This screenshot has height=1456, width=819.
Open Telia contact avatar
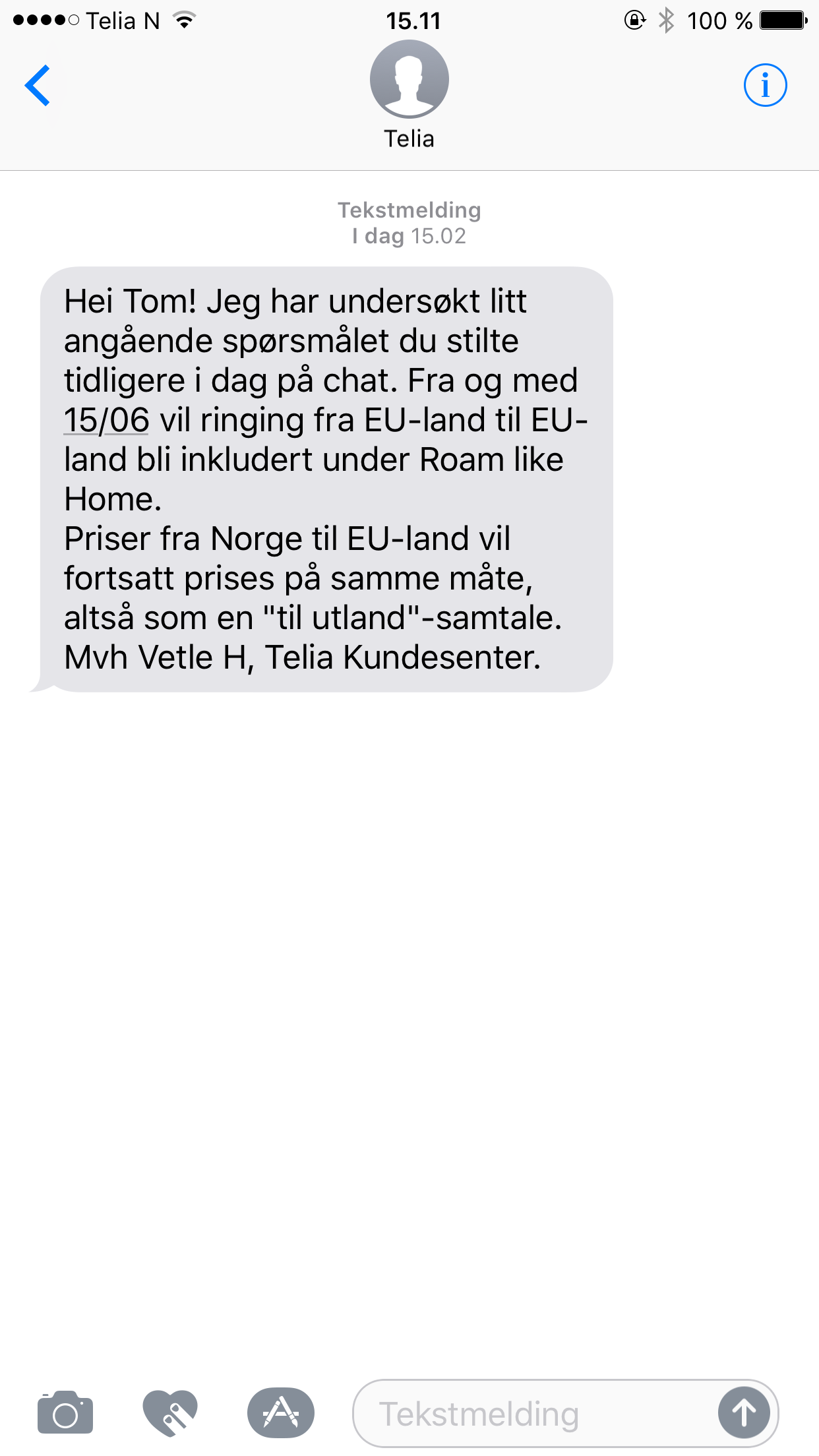click(x=409, y=79)
